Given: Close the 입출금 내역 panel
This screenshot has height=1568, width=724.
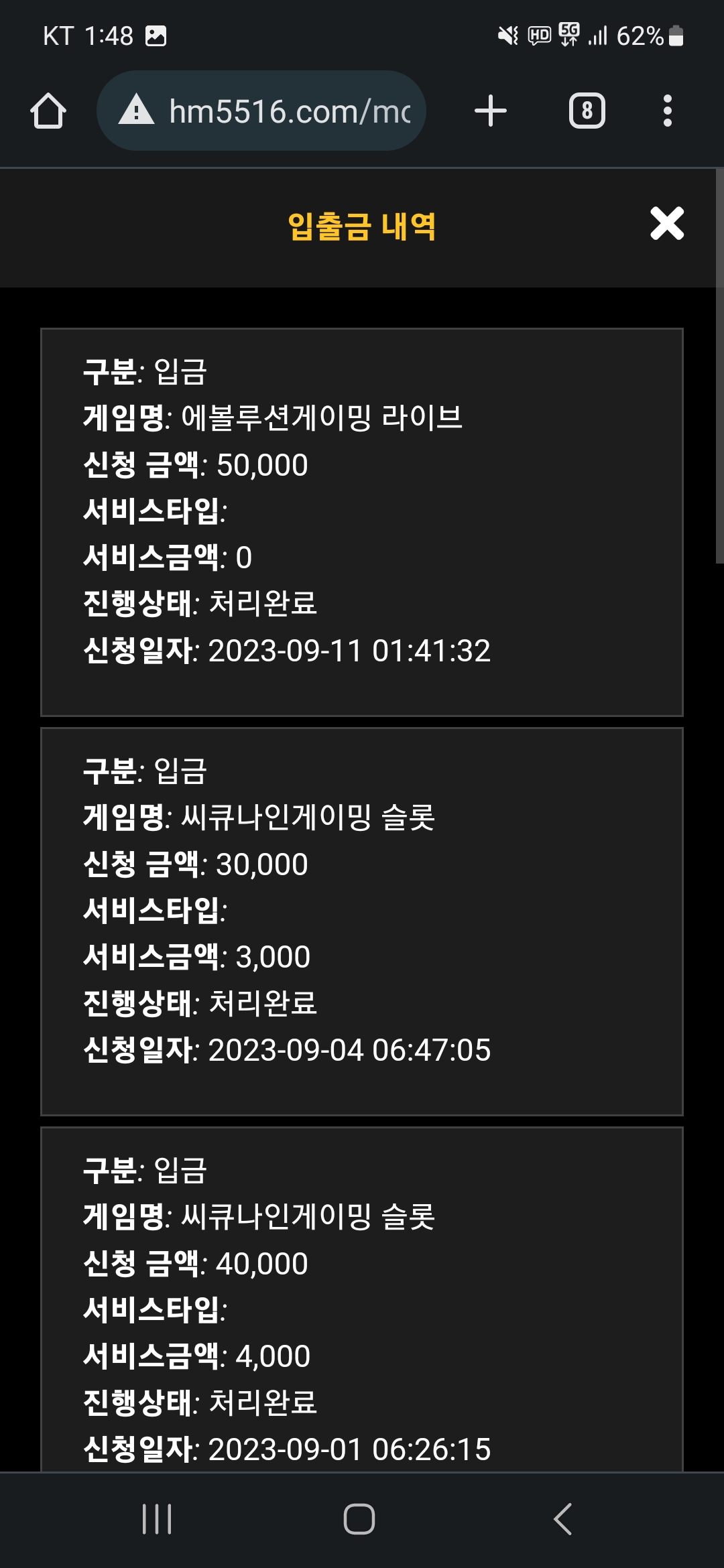Looking at the screenshot, I should point(667,223).
